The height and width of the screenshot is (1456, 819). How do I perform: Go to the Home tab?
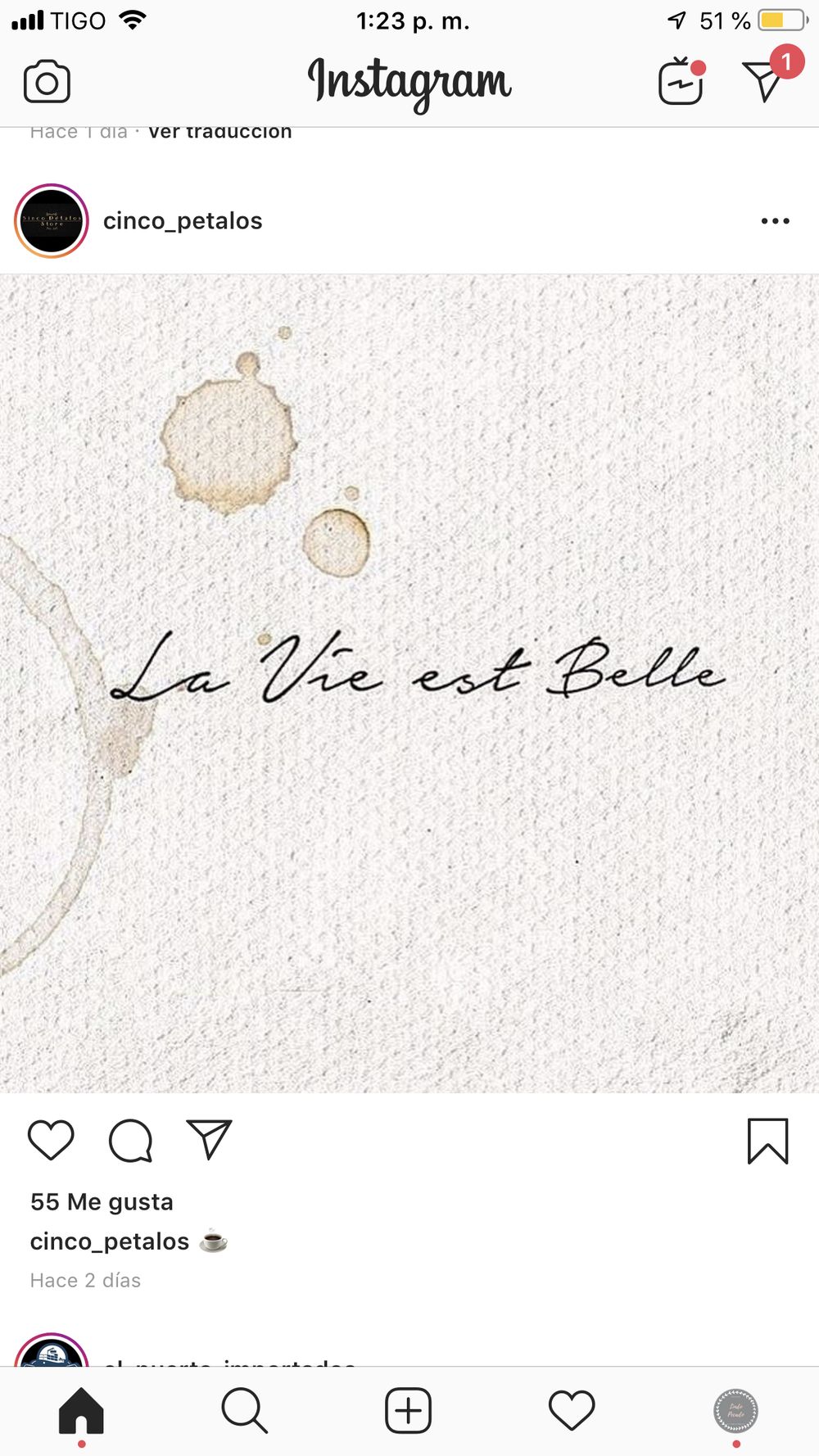click(81, 1412)
